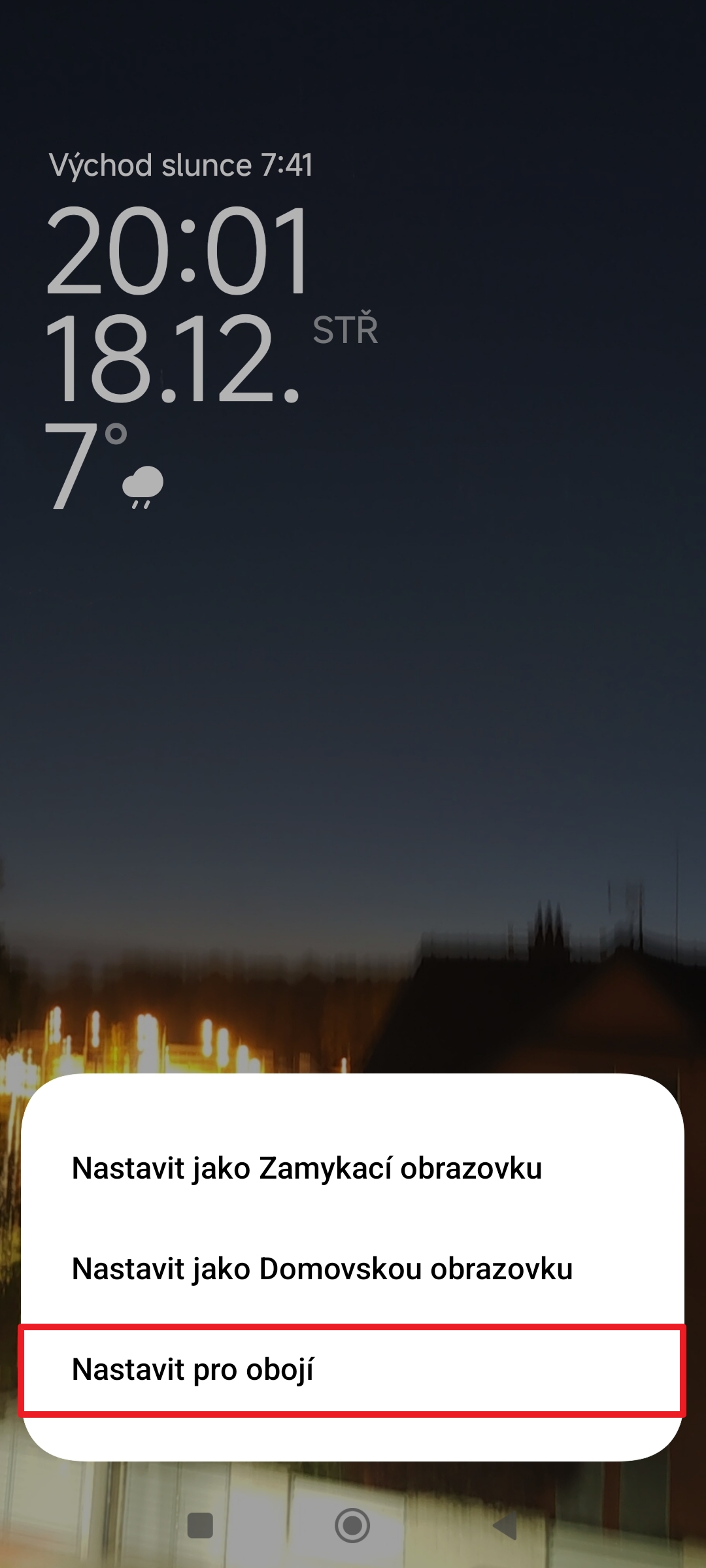Go to home via navigation bar
Image resolution: width=706 pixels, height=1568 pixels.
352,1526
